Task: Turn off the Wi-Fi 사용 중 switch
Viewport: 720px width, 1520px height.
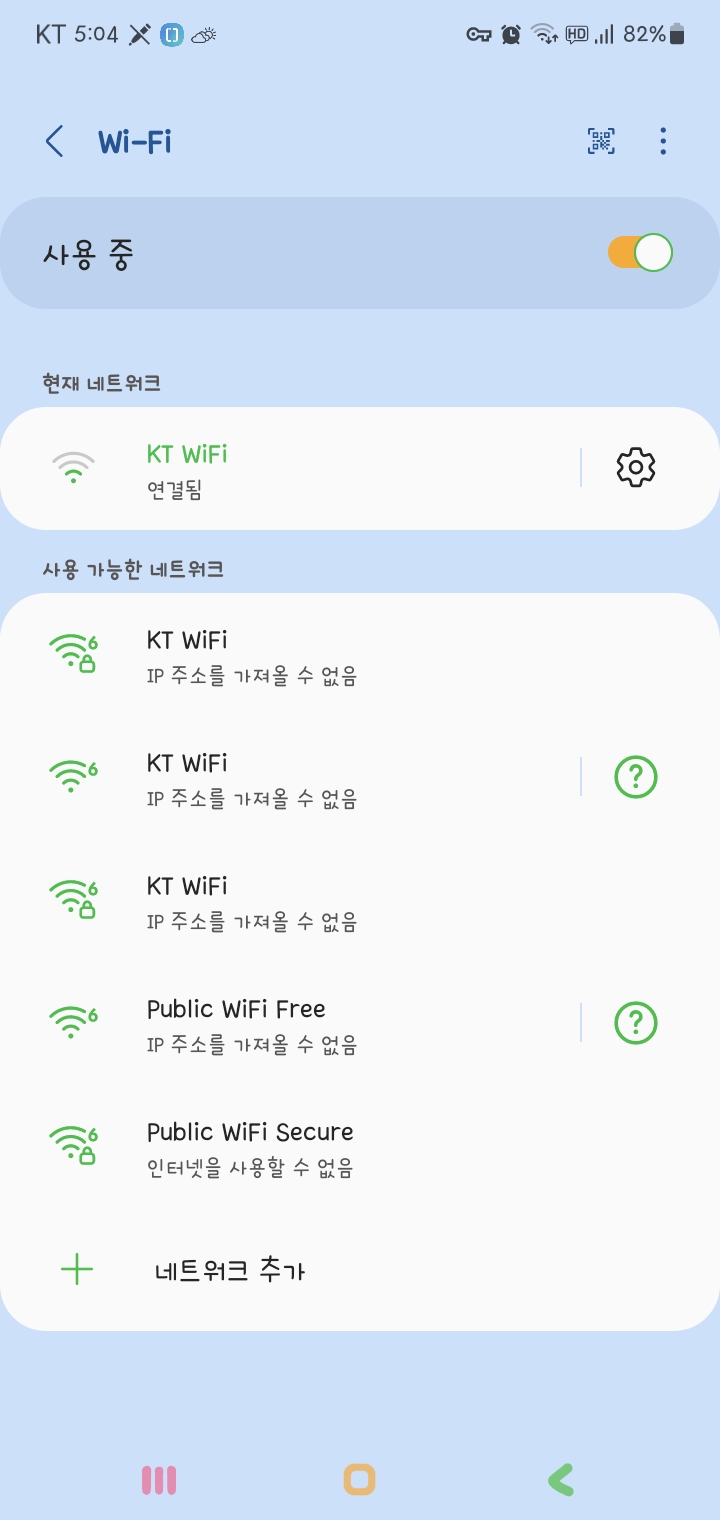Action: pyautogui.click(x=640, y=253)
